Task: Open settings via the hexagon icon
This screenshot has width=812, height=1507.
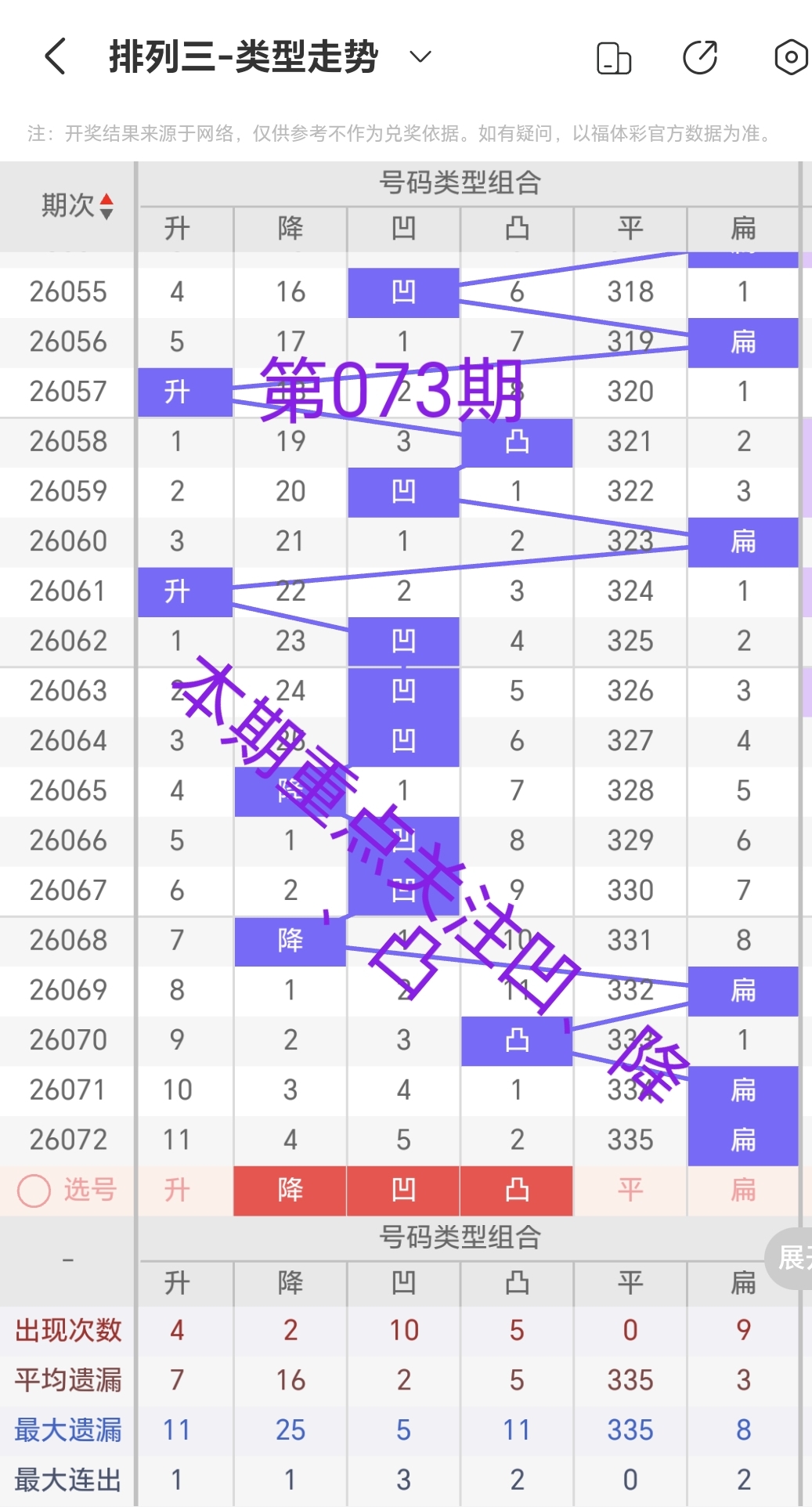Action: (791, 57)
